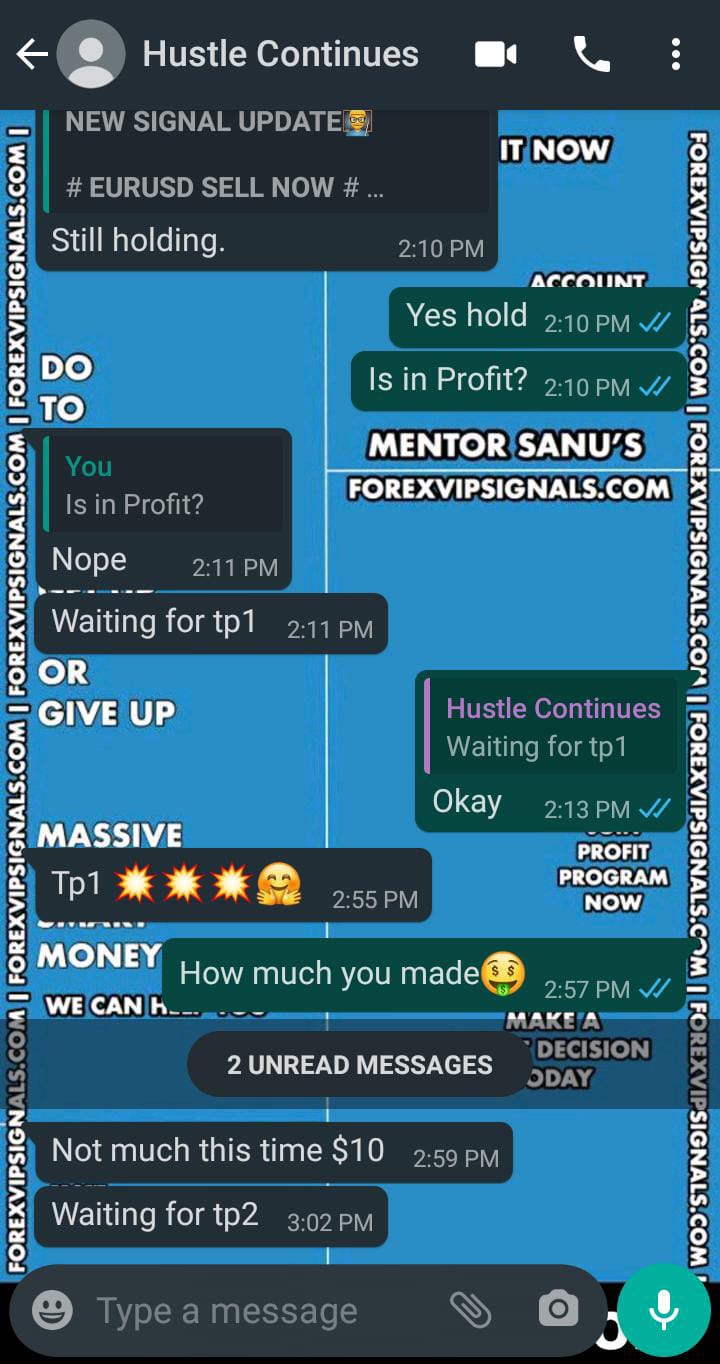
Task: Open the emoji picker
Action: point(52,1310)
